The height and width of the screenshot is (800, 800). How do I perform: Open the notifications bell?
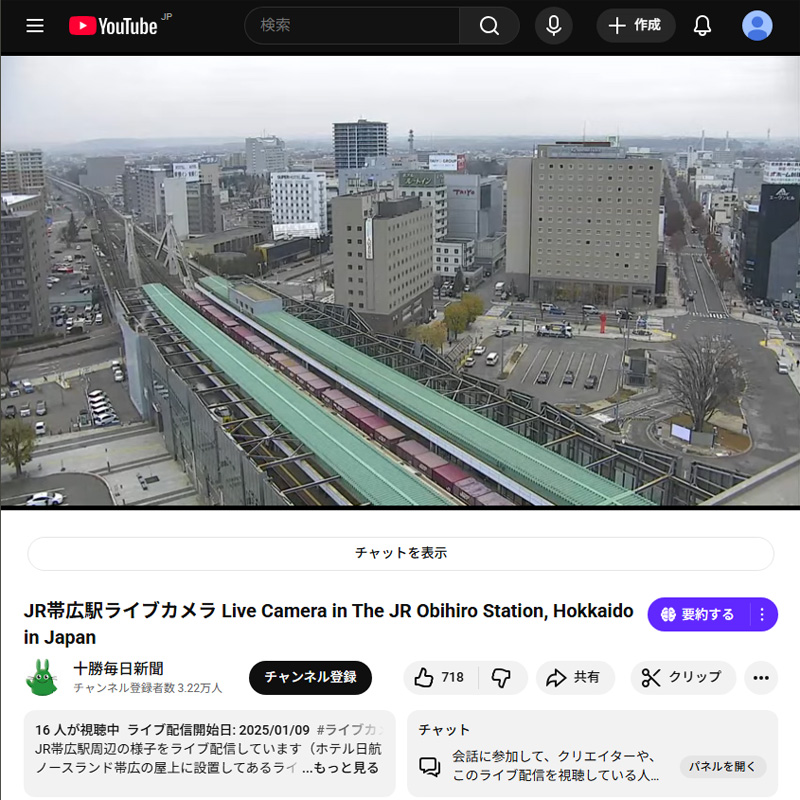pos(702,26)
